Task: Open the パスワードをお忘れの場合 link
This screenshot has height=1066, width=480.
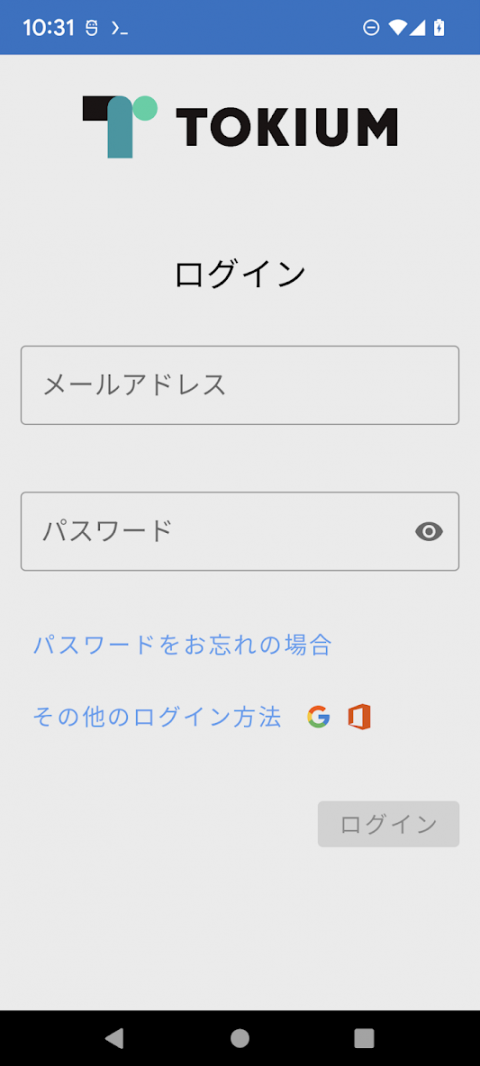Action: click(x=182, y=644)
